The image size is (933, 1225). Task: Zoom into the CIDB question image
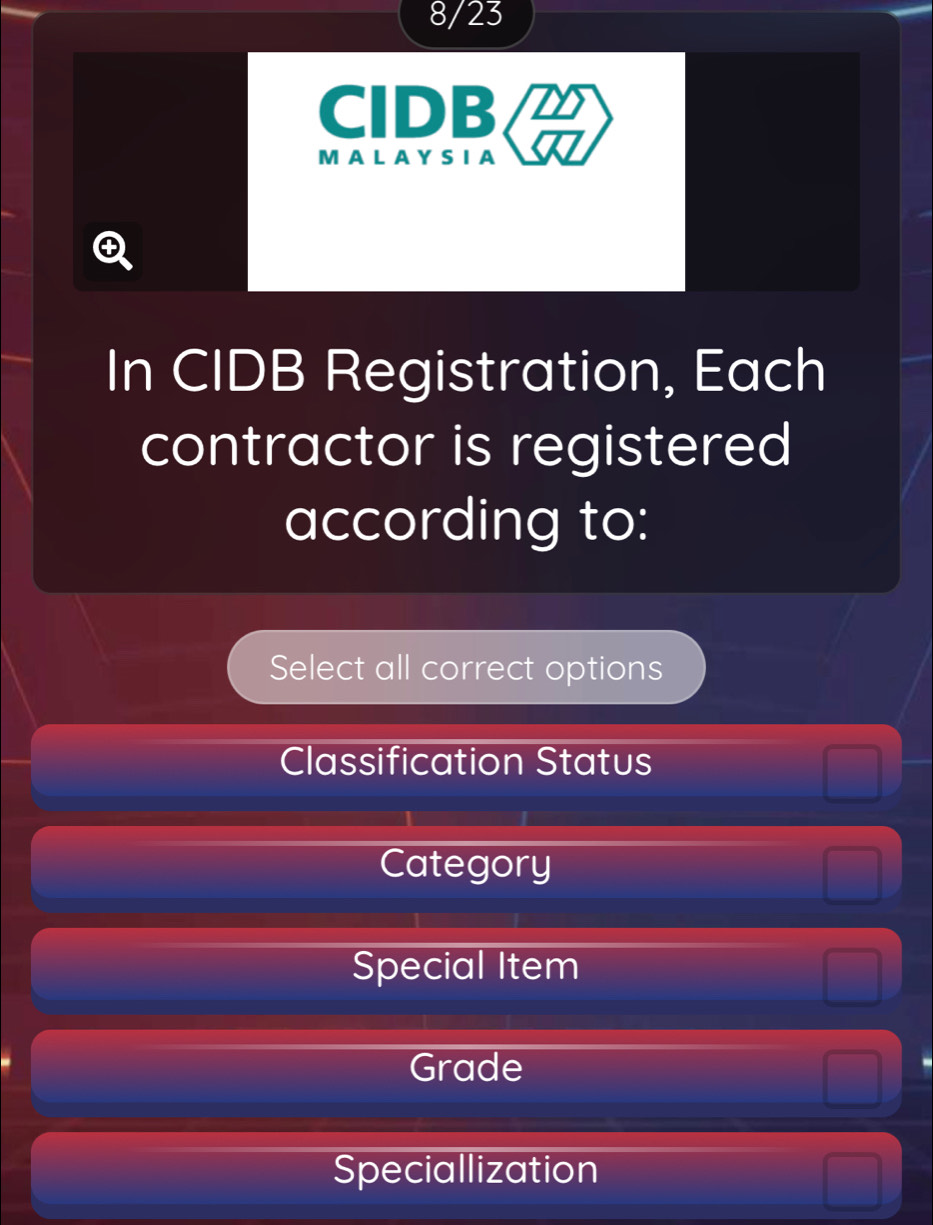coord(112,251)
